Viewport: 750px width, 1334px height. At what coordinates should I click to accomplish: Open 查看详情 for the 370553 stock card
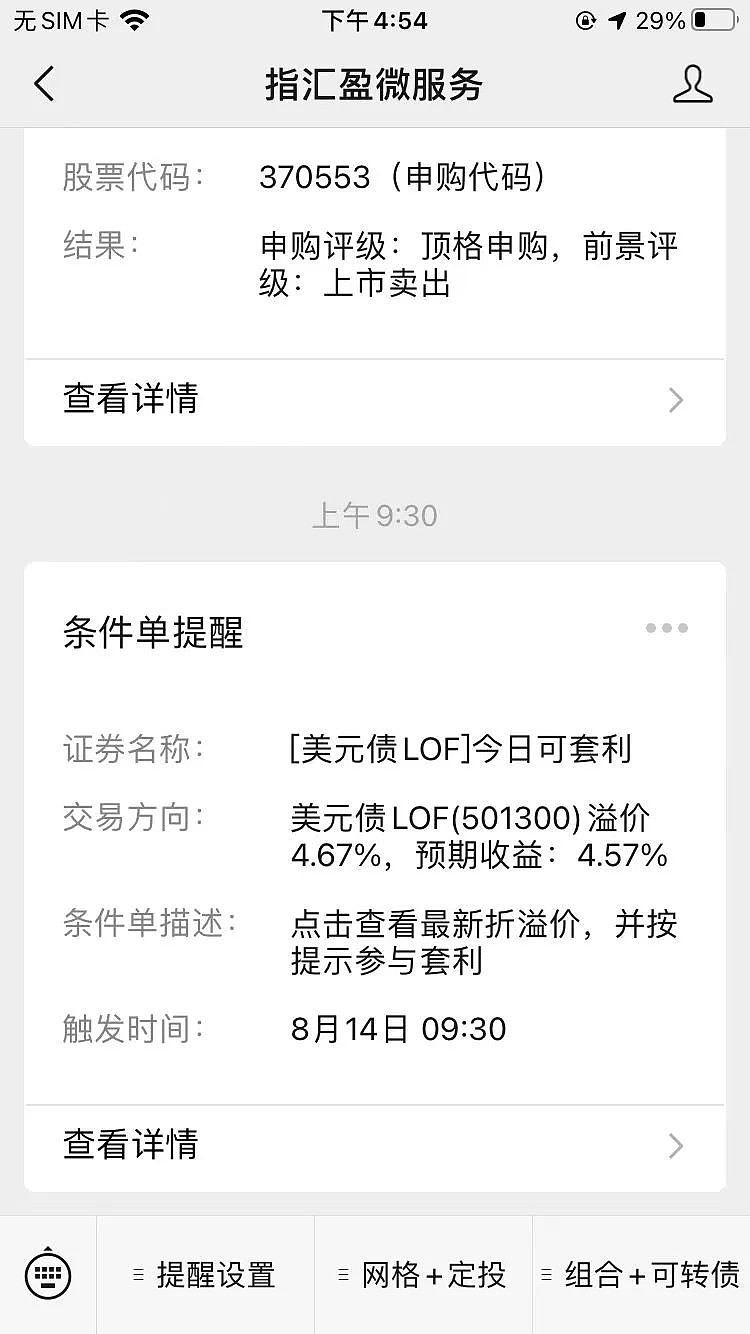coord(375,401)
